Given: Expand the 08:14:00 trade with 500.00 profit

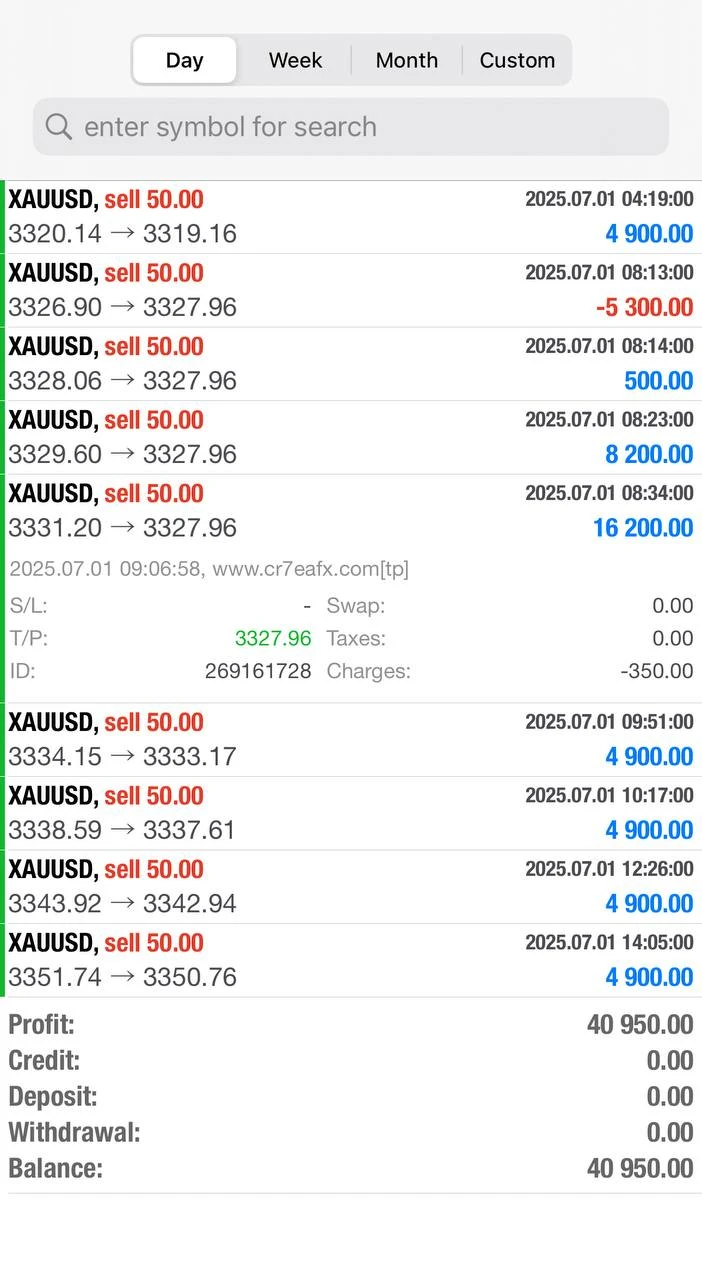Looking at the screenshot, I should (350, 364).
